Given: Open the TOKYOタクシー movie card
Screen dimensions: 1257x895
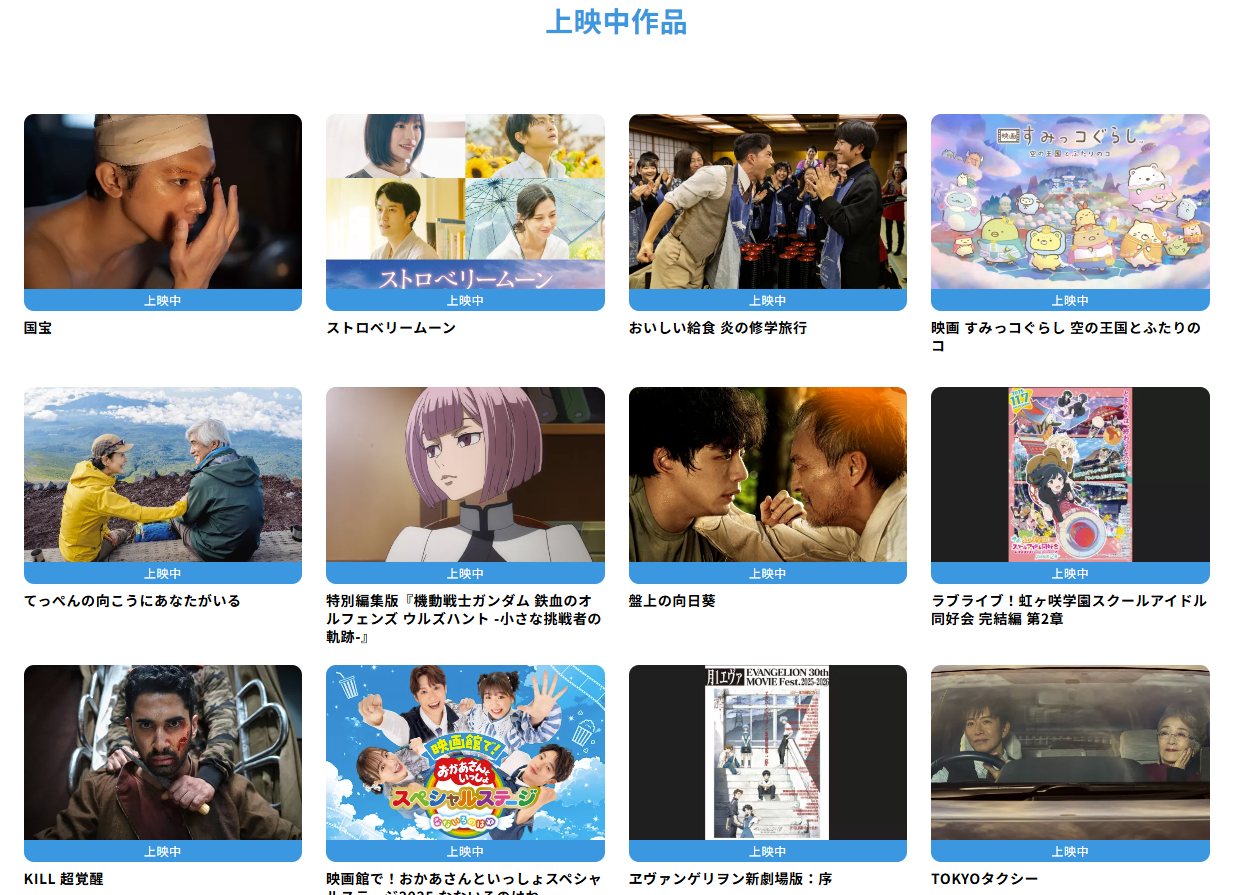Looking at the screenshot, I should click(x=1070, y=753).
